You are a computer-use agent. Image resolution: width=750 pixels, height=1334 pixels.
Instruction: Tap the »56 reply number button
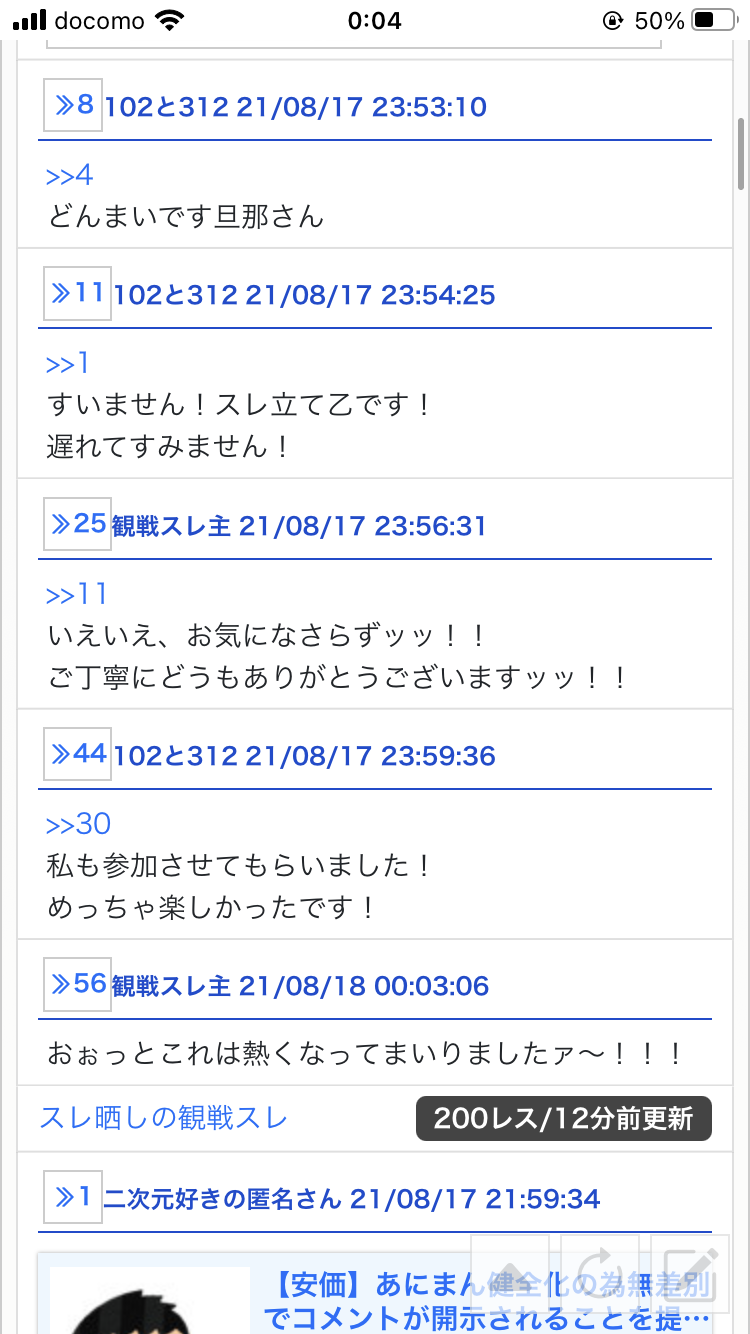coord(77,984)
